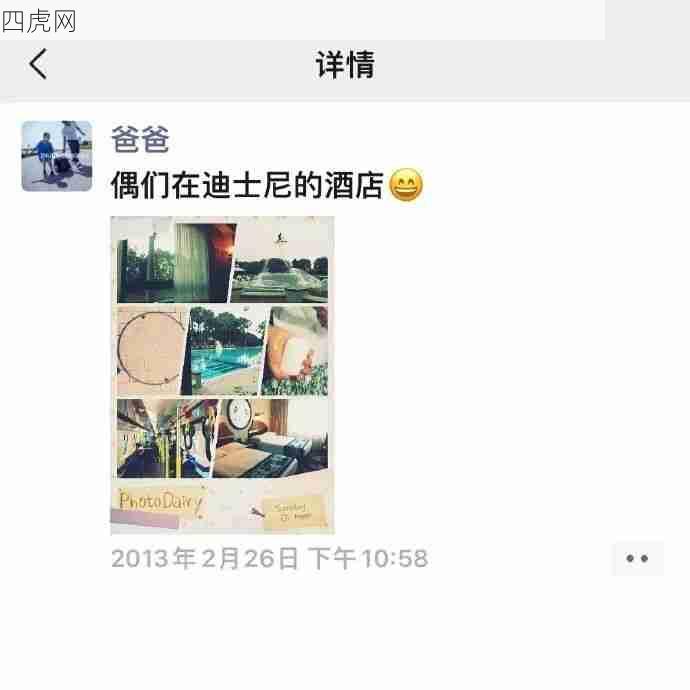
Task: Open the 爸爸 username link
Action: (140, 140)
